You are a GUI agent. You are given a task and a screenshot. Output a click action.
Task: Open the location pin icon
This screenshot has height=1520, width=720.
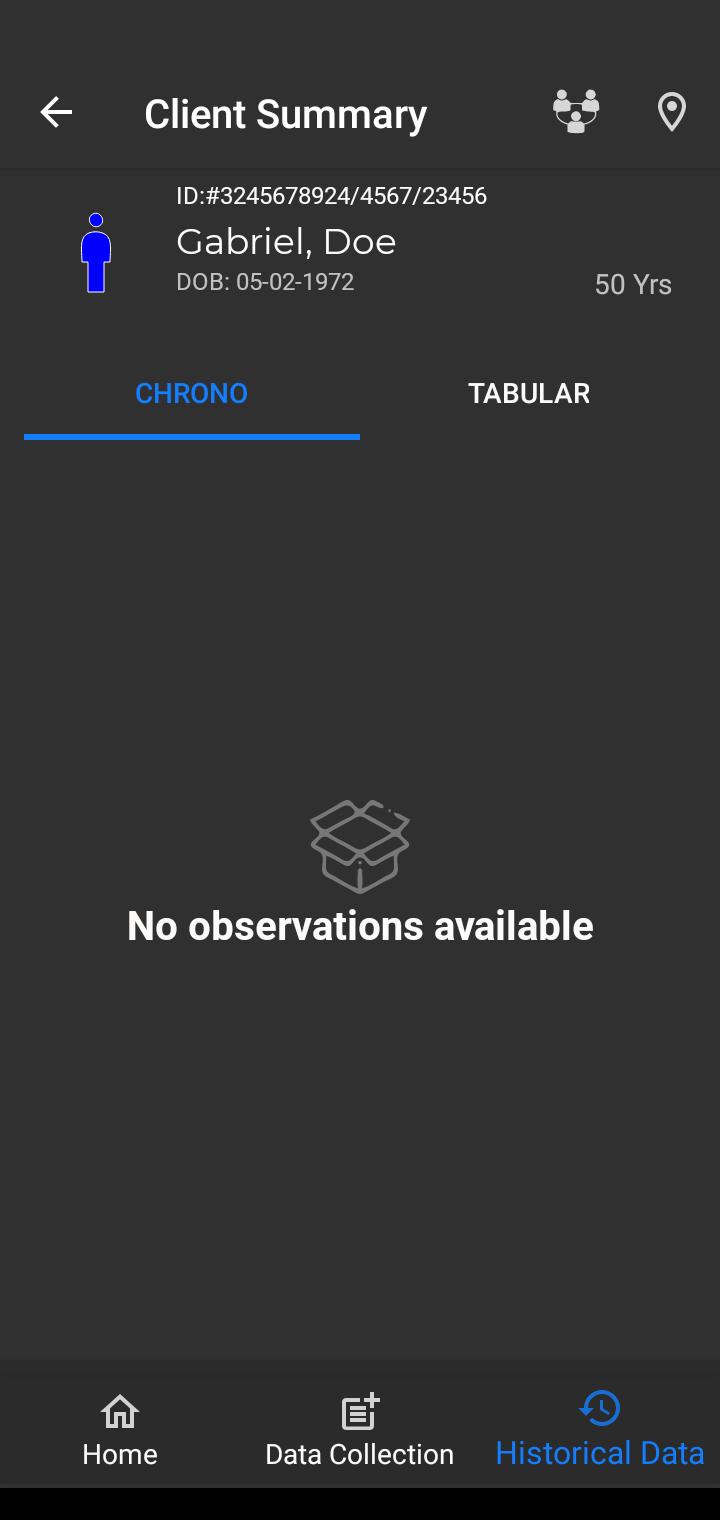672,112
